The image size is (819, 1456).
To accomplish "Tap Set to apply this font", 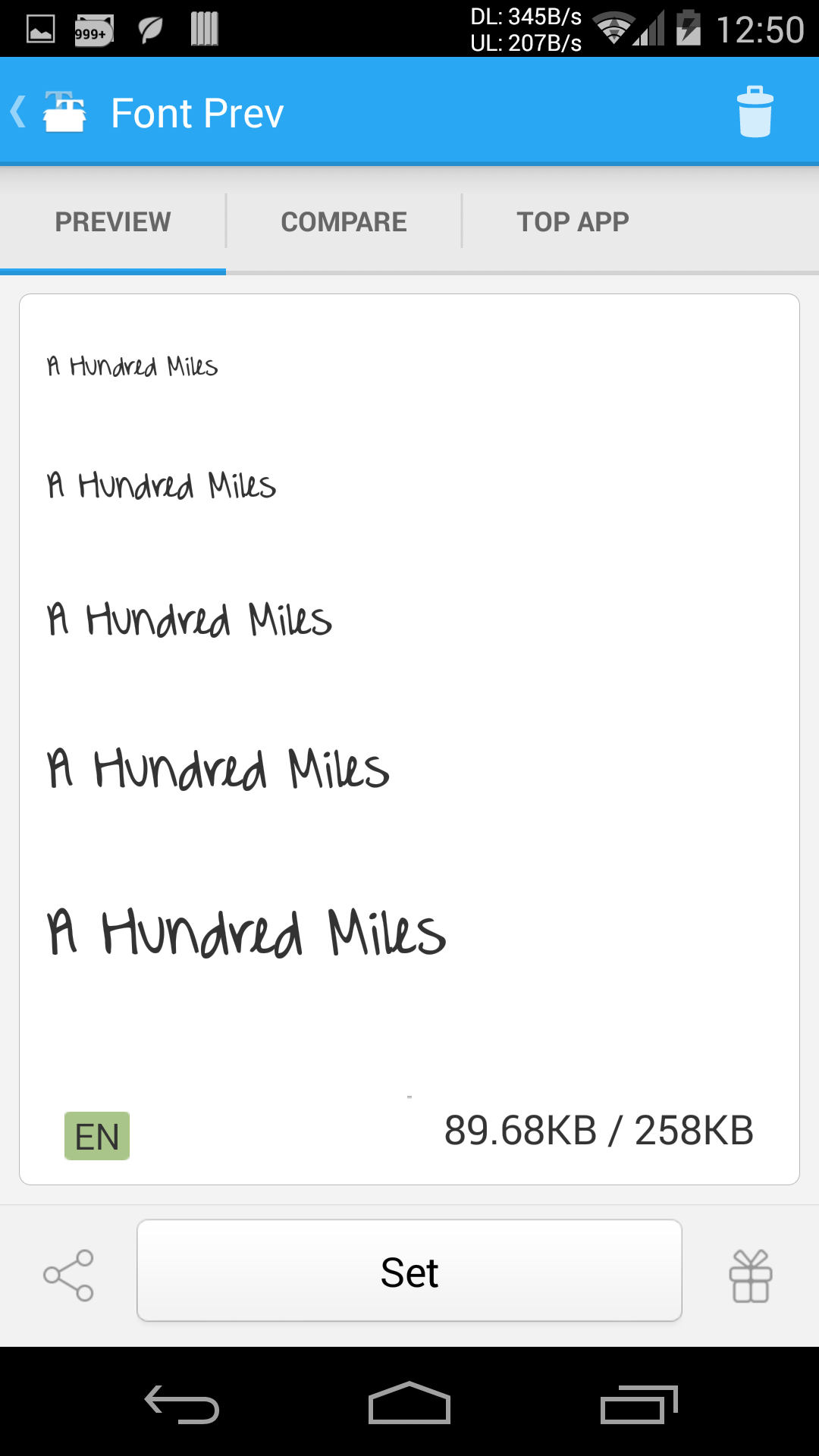I will (409, 1271).
